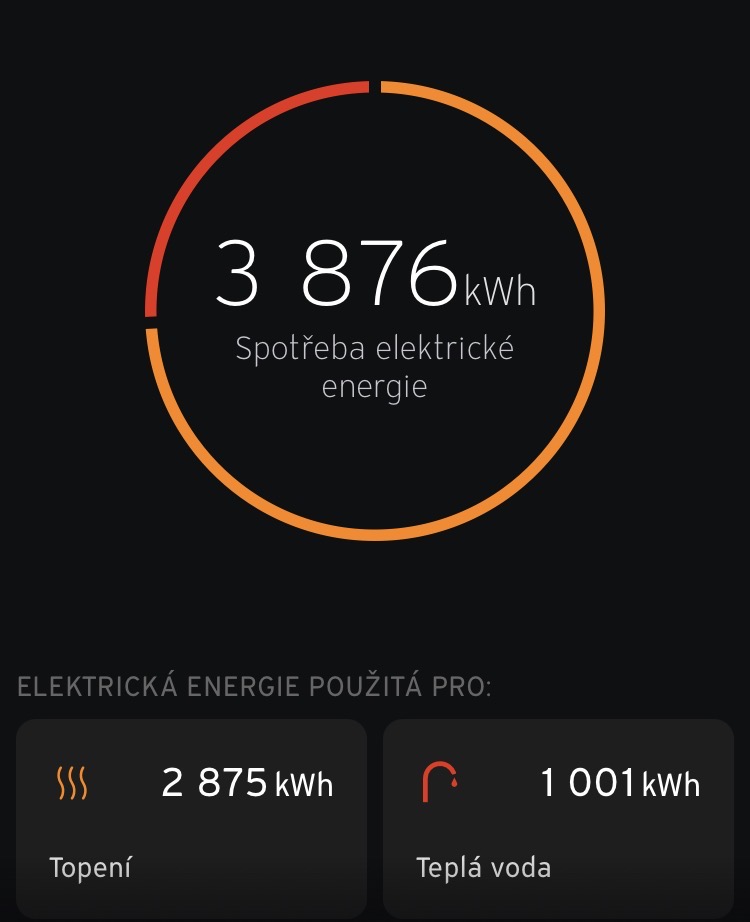This screenshot has height=922, width=750.
Task: Open the Teplá voda energy card
Action: (x=558, y=820)
